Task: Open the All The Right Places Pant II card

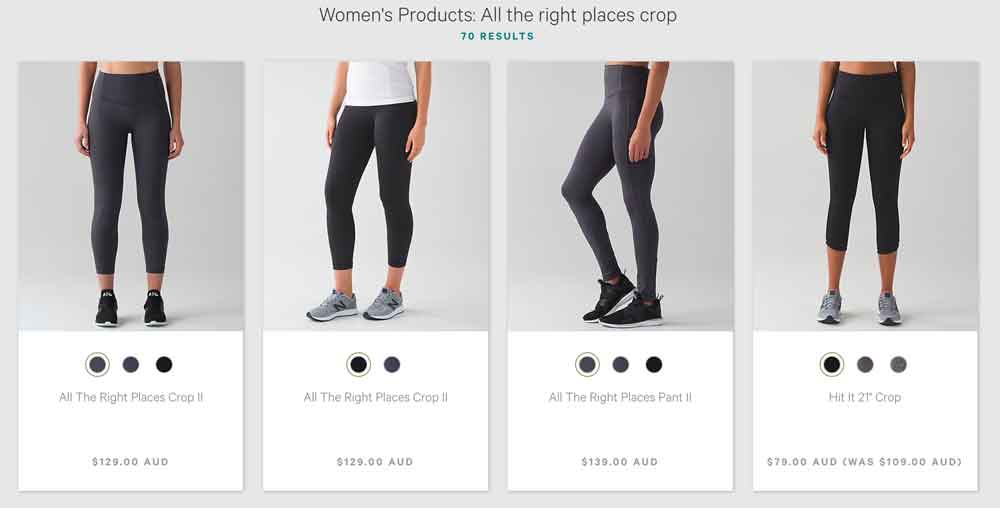Action: point(620,397)
